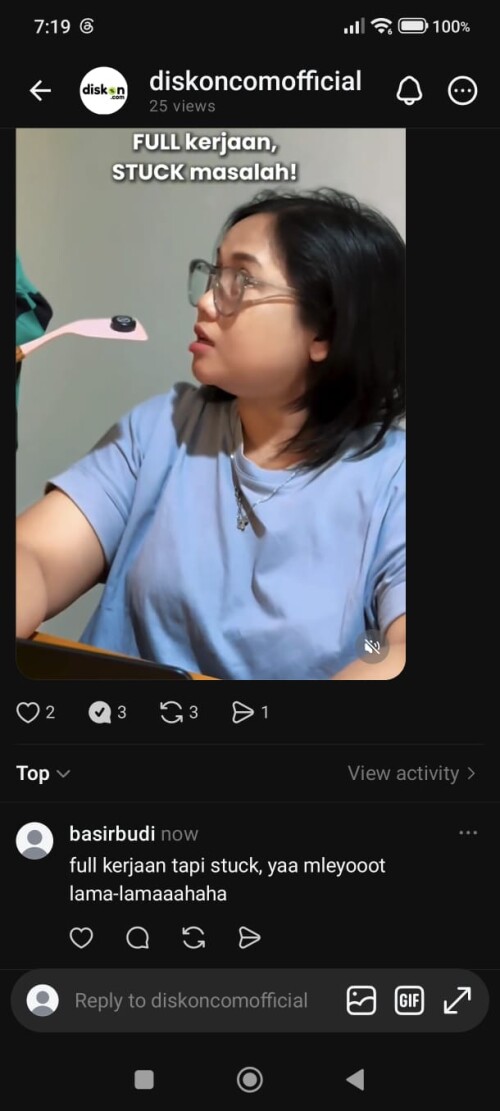Image resolution: width=500 pixels, height=1111 pixels.
Task: Open the FULL kerjaan video post
Action: [211, 403]
